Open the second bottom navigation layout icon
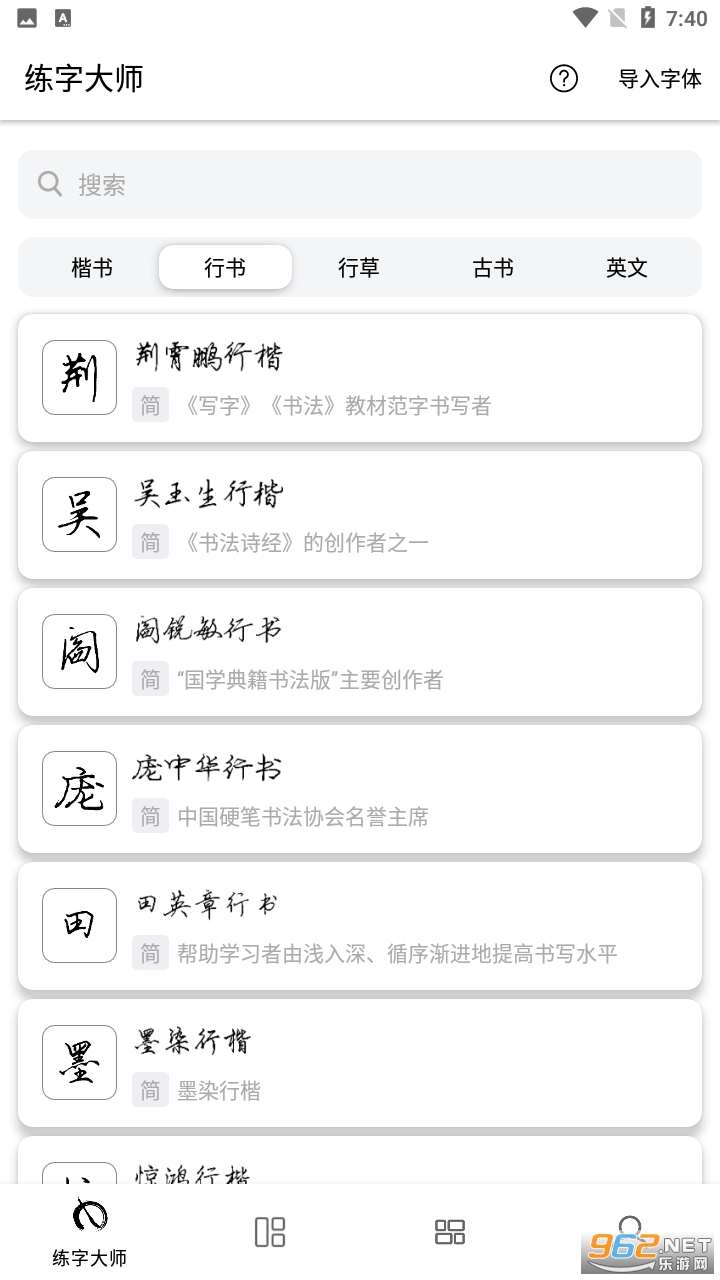Image resolution: width=720 pixels, height=1280 pixels. [270, 1232]
